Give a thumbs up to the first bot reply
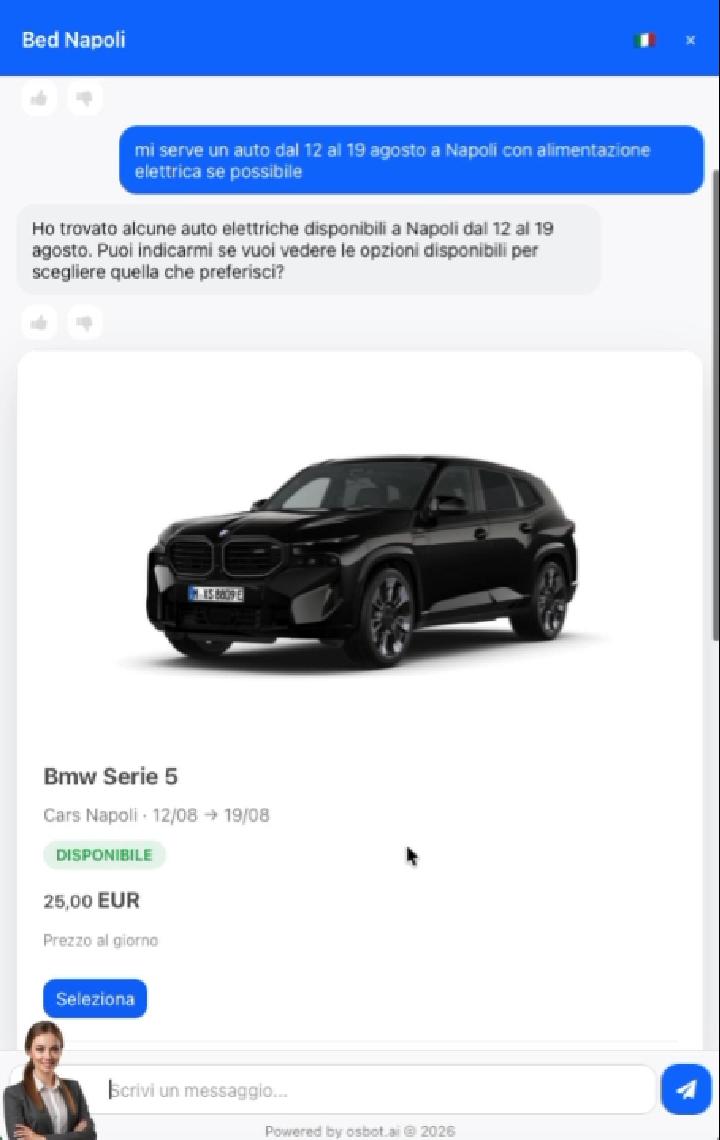This screenshot has height=1140, width=720. click(x=38, y=97)
